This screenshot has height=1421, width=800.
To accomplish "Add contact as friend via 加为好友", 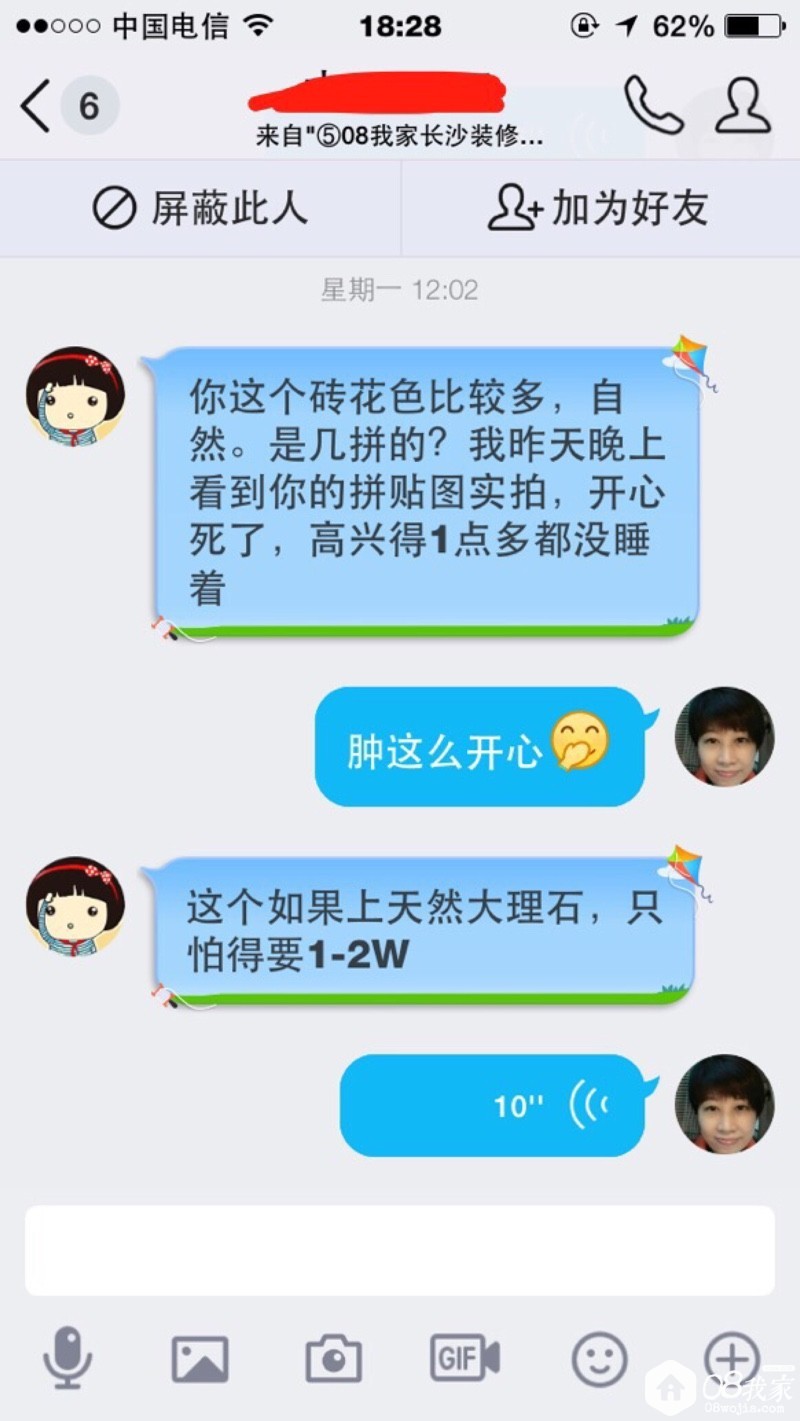I will pyautogui.click(x=598, y=208).
